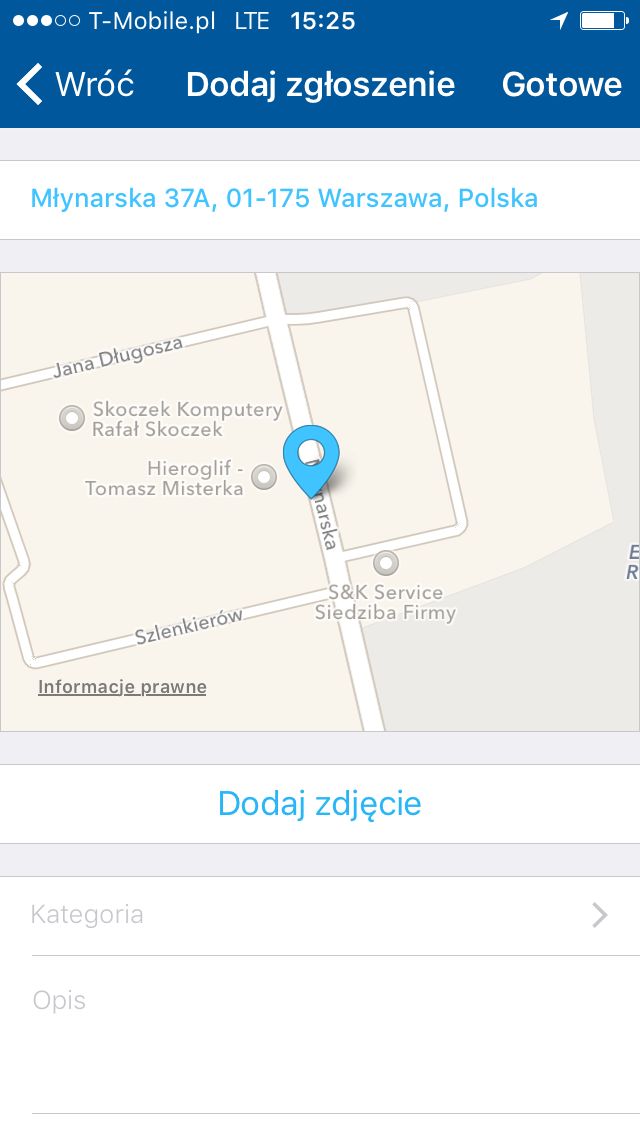Select the S&K Service map marker

pyautogui.click(x=386, y=563)
